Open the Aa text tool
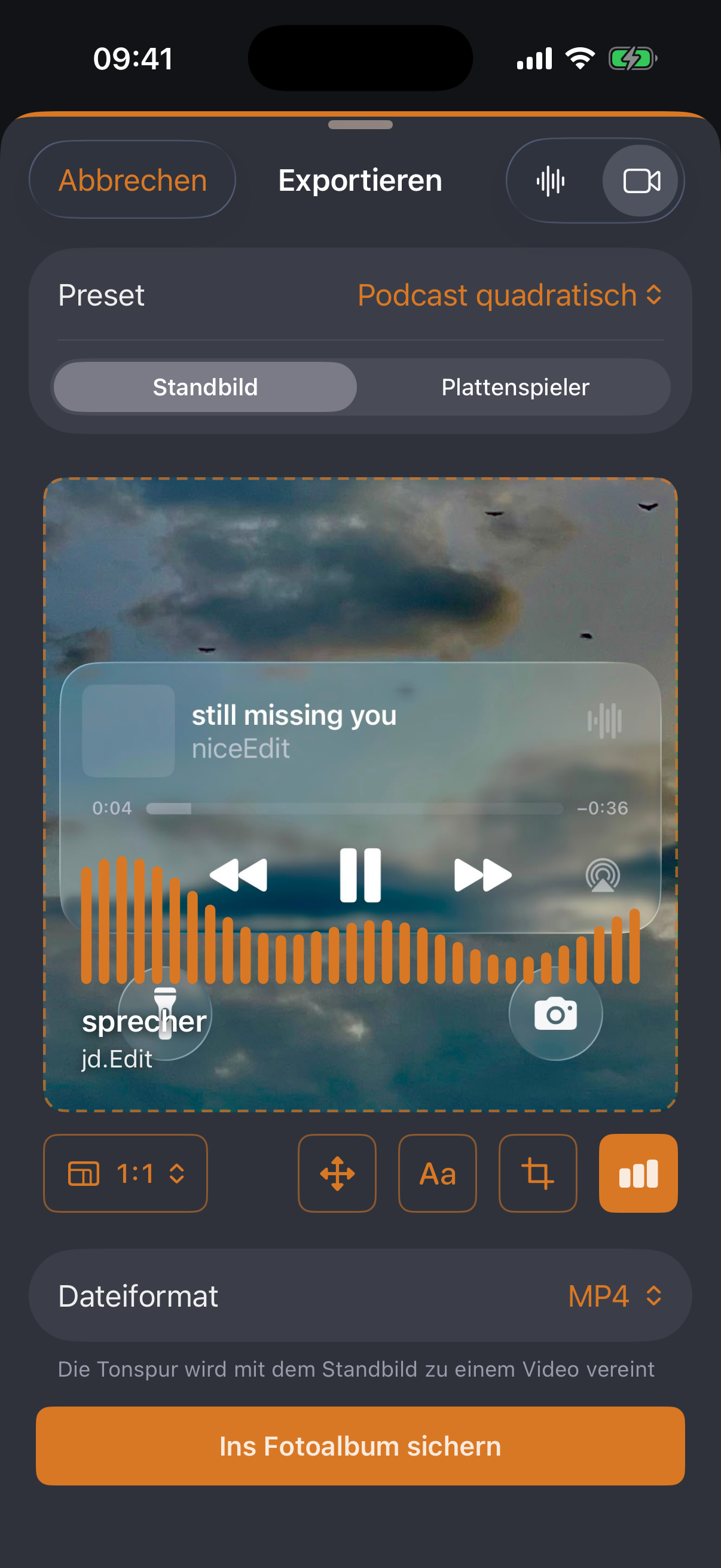This screenshot has height=1568, width=721. tap(438, 1173)
